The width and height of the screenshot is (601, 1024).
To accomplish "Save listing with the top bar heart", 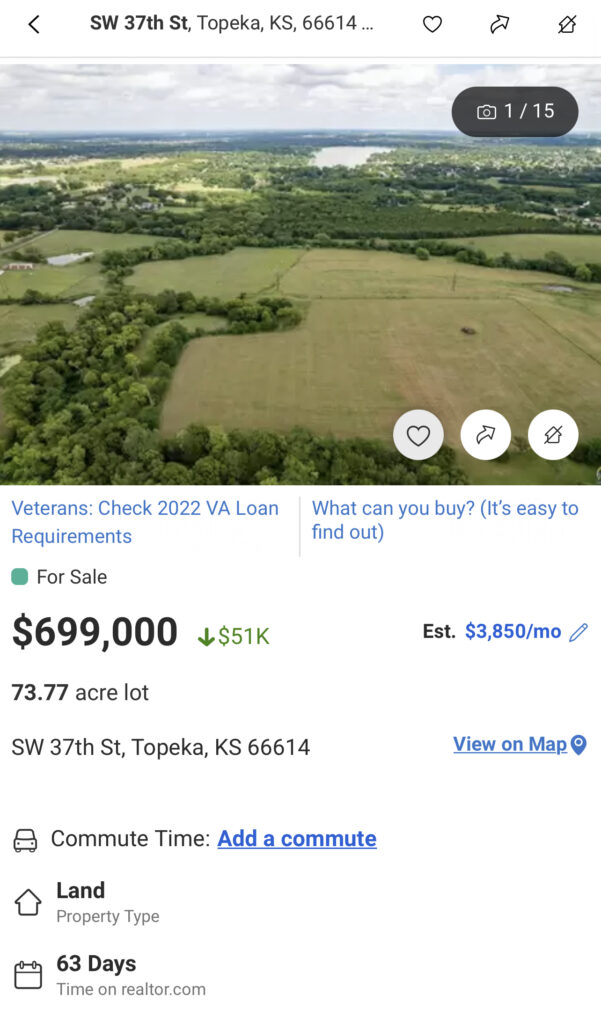I will coord(432,25).
